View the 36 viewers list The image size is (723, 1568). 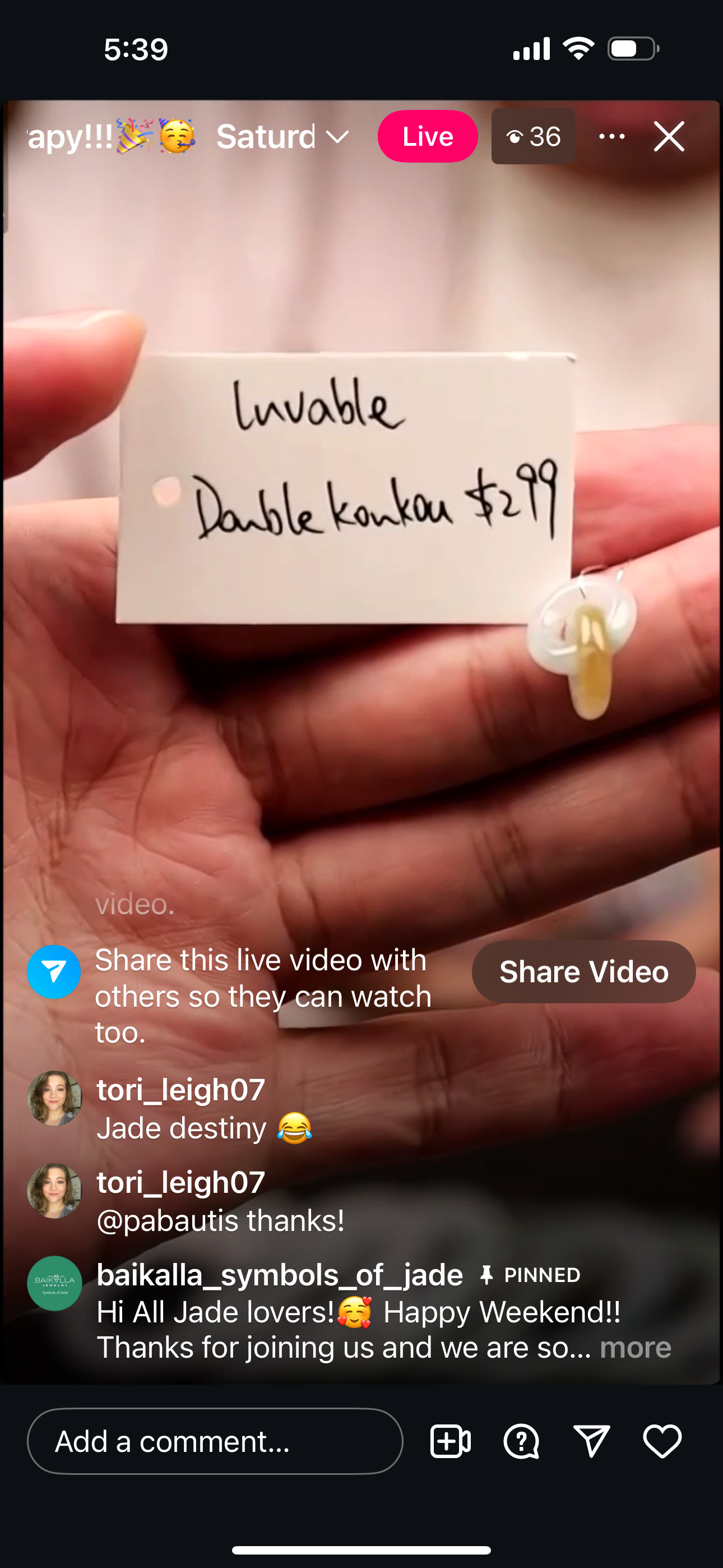click(x=533, y=136)
